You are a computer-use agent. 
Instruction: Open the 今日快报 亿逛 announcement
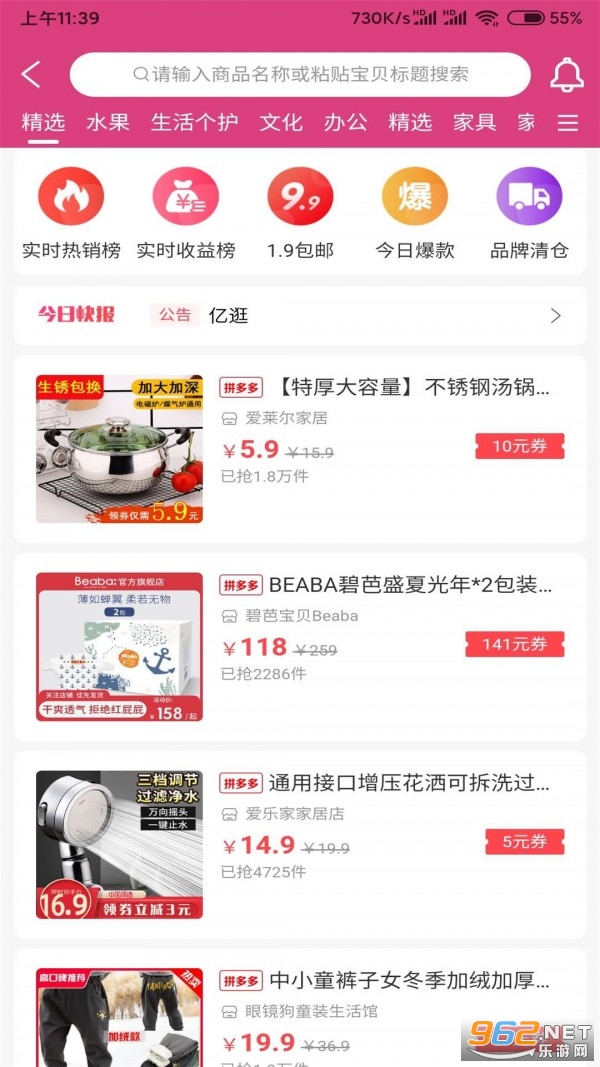click(300, 315)
